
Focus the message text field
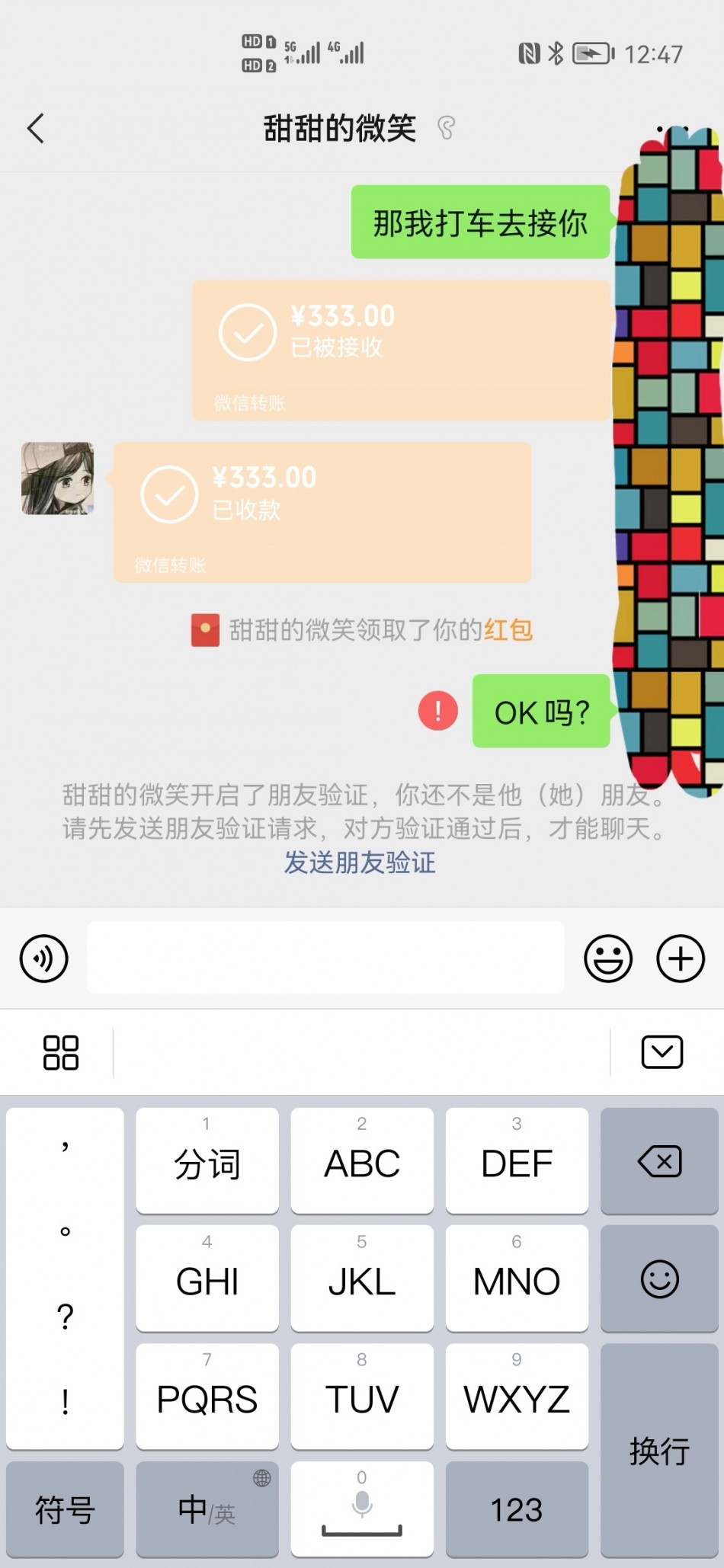click(325, 958)
